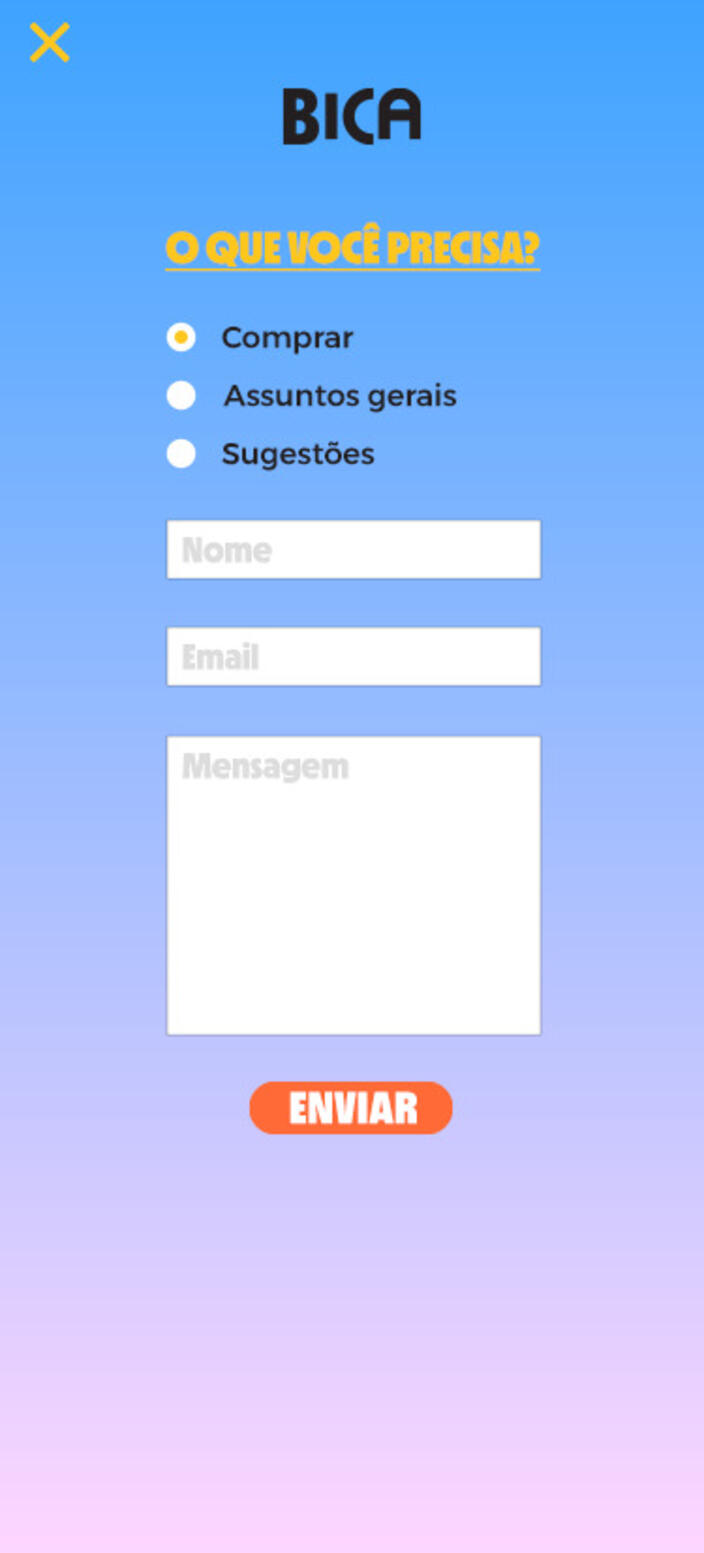Tap the Mensagem text area

point(354,885)
